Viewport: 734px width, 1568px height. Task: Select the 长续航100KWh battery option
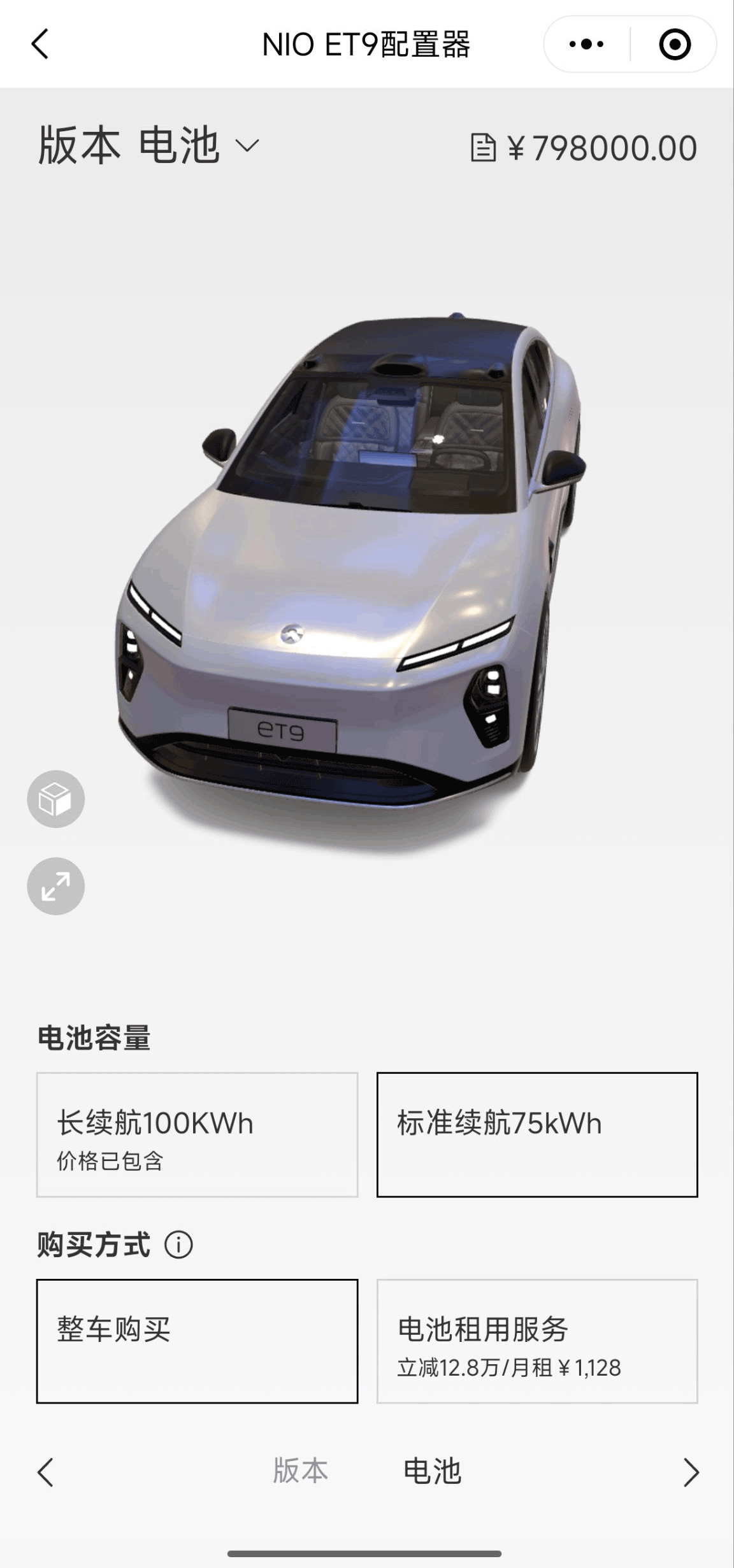coord(197,1134)
